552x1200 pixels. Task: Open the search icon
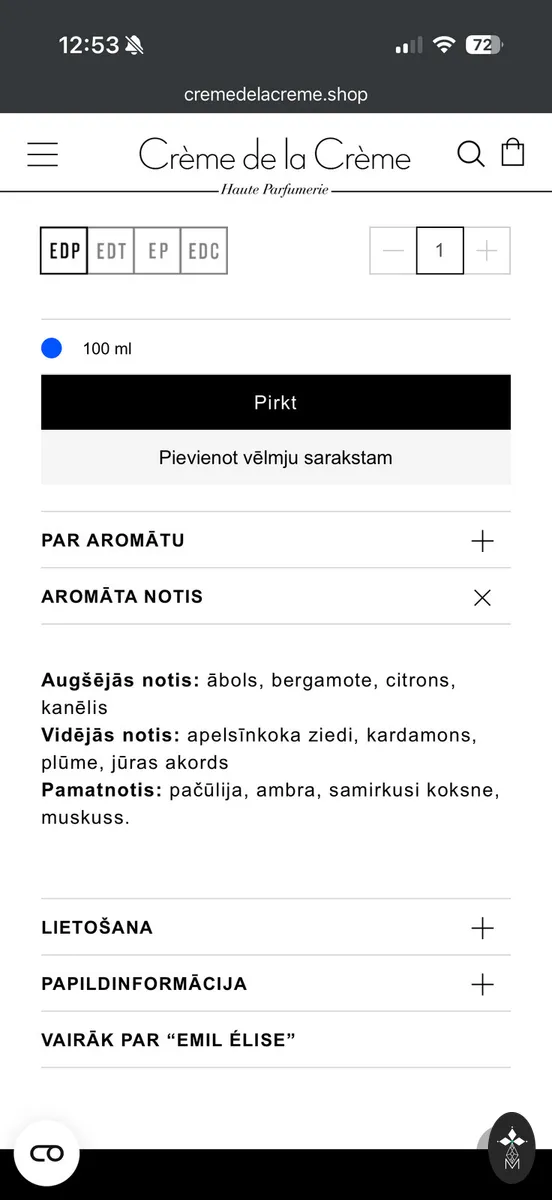pos(470,154)
